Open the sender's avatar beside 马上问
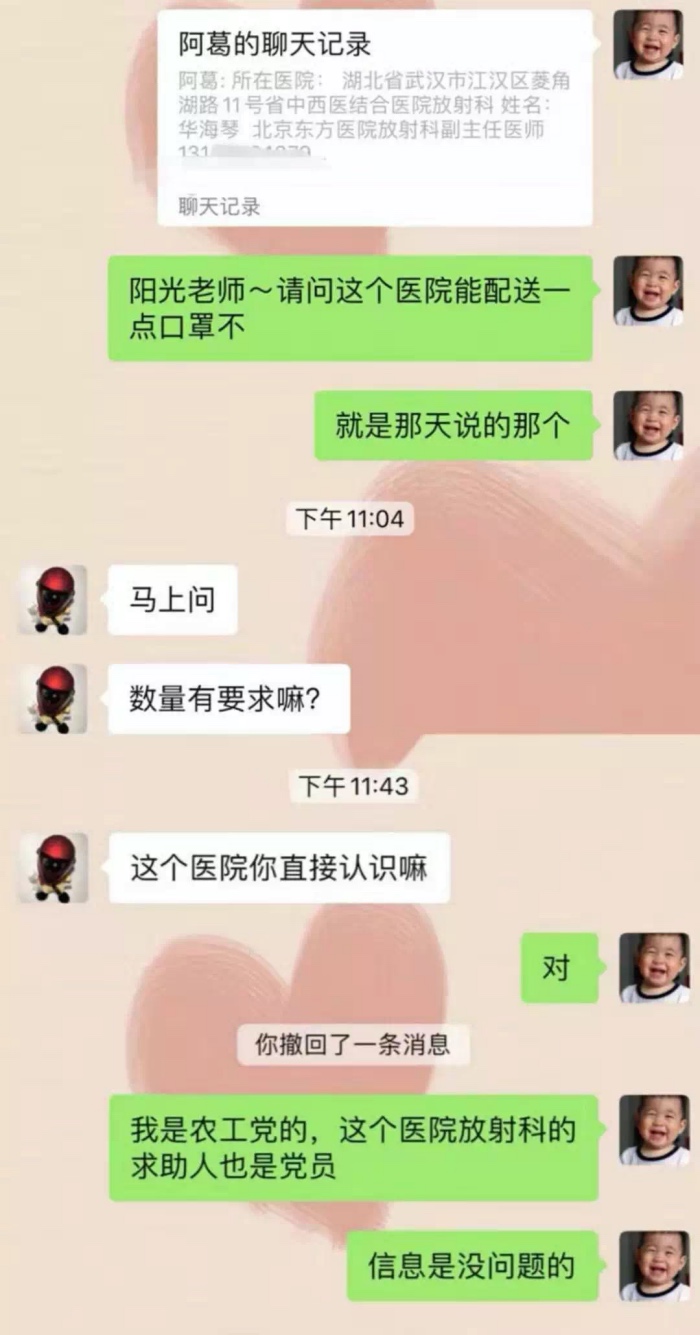 pos(53,600)
